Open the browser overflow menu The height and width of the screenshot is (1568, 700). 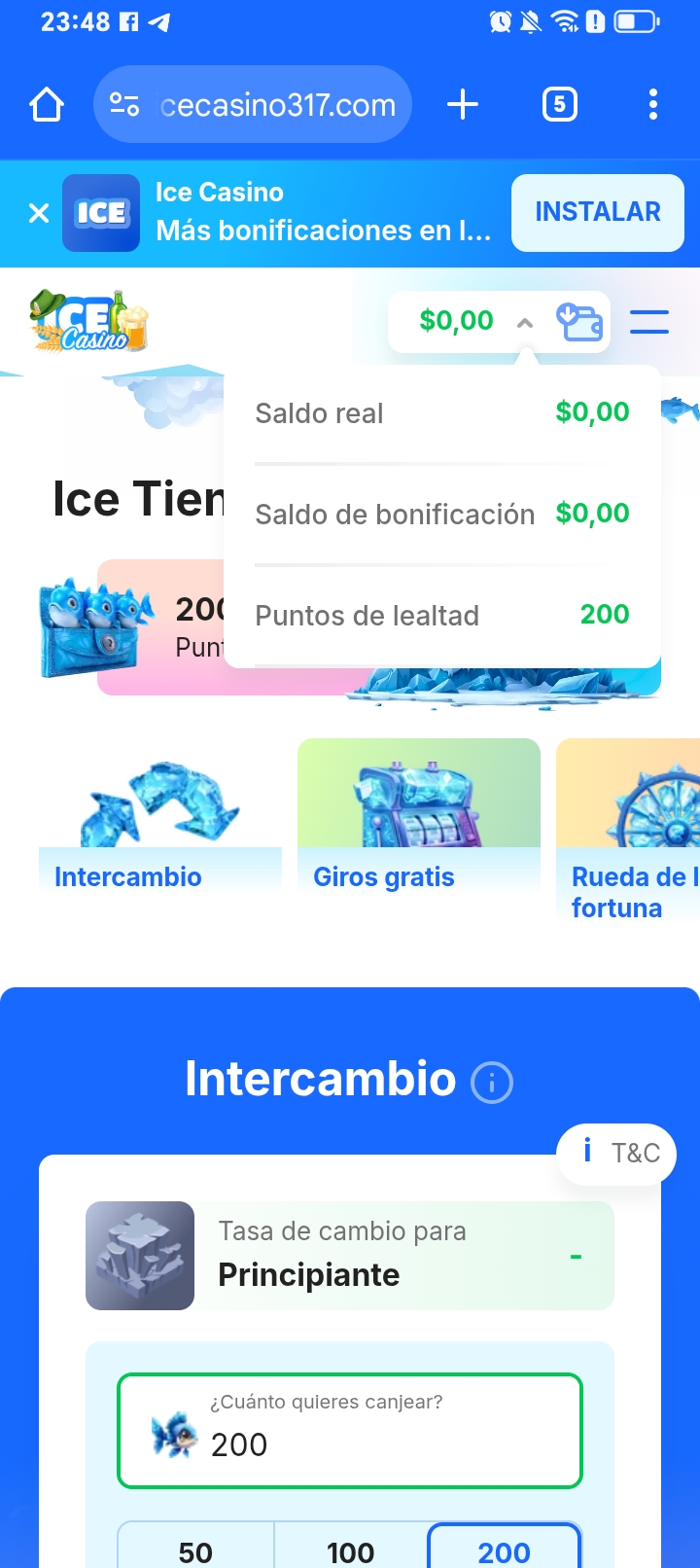click(x=652, y=104)
